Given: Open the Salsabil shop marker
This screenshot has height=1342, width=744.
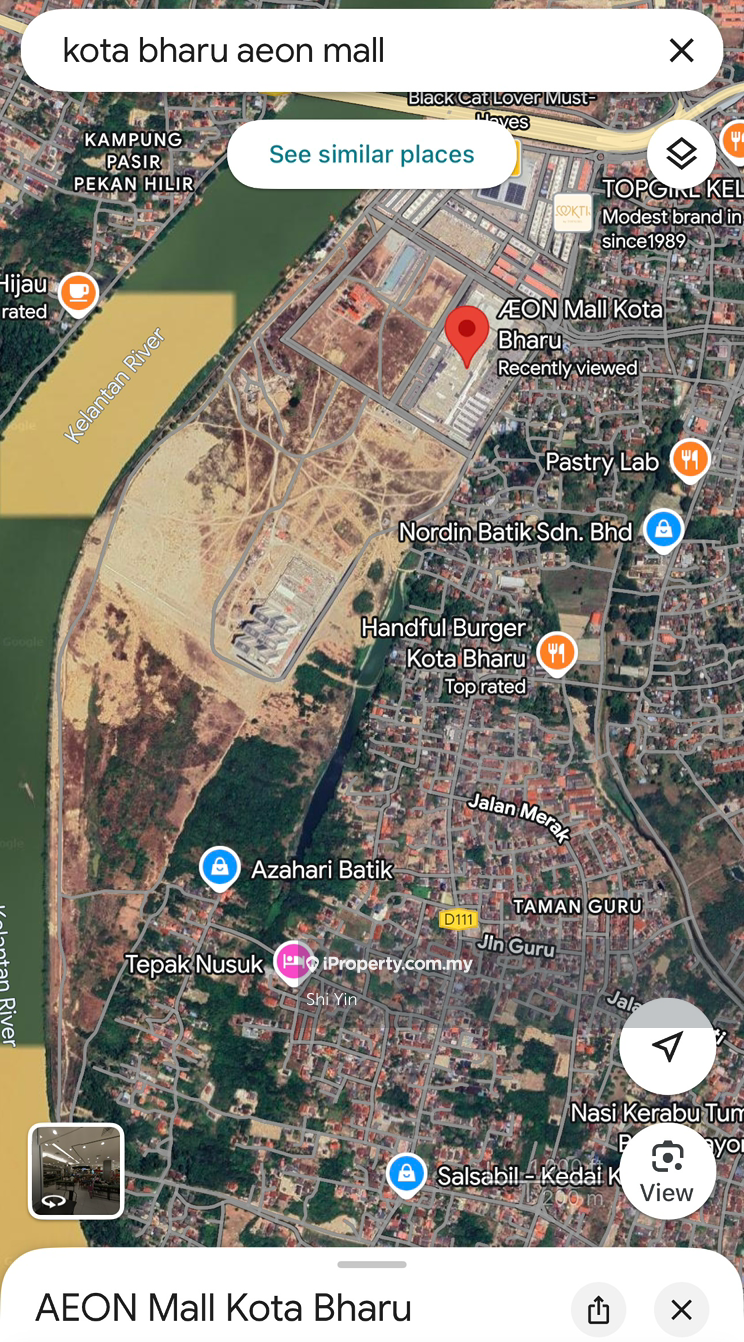Looking at the screenshot, I should pos(406,1174).
